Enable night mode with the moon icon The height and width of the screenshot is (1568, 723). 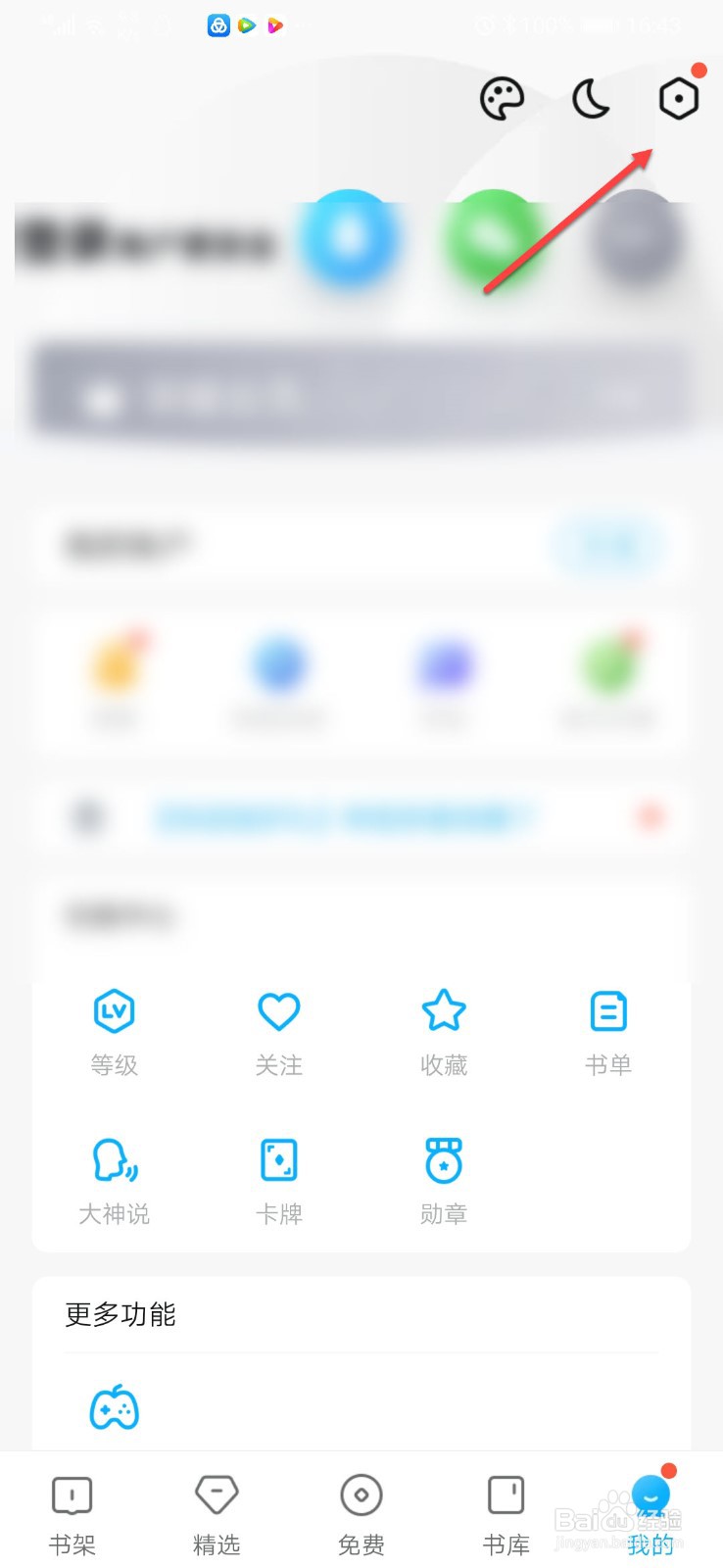590,98
